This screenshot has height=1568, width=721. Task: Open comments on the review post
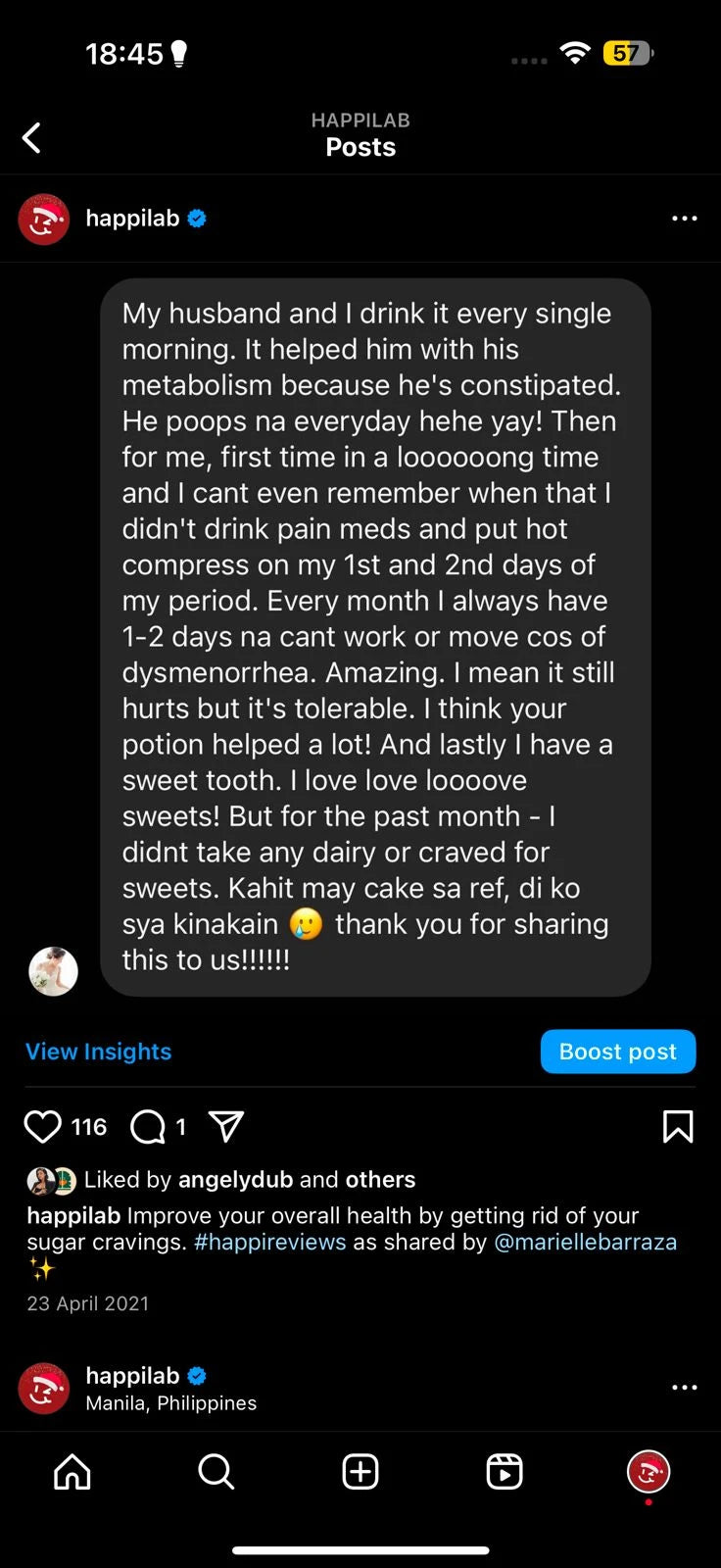pyautogui.click(x=148, y=1127)
